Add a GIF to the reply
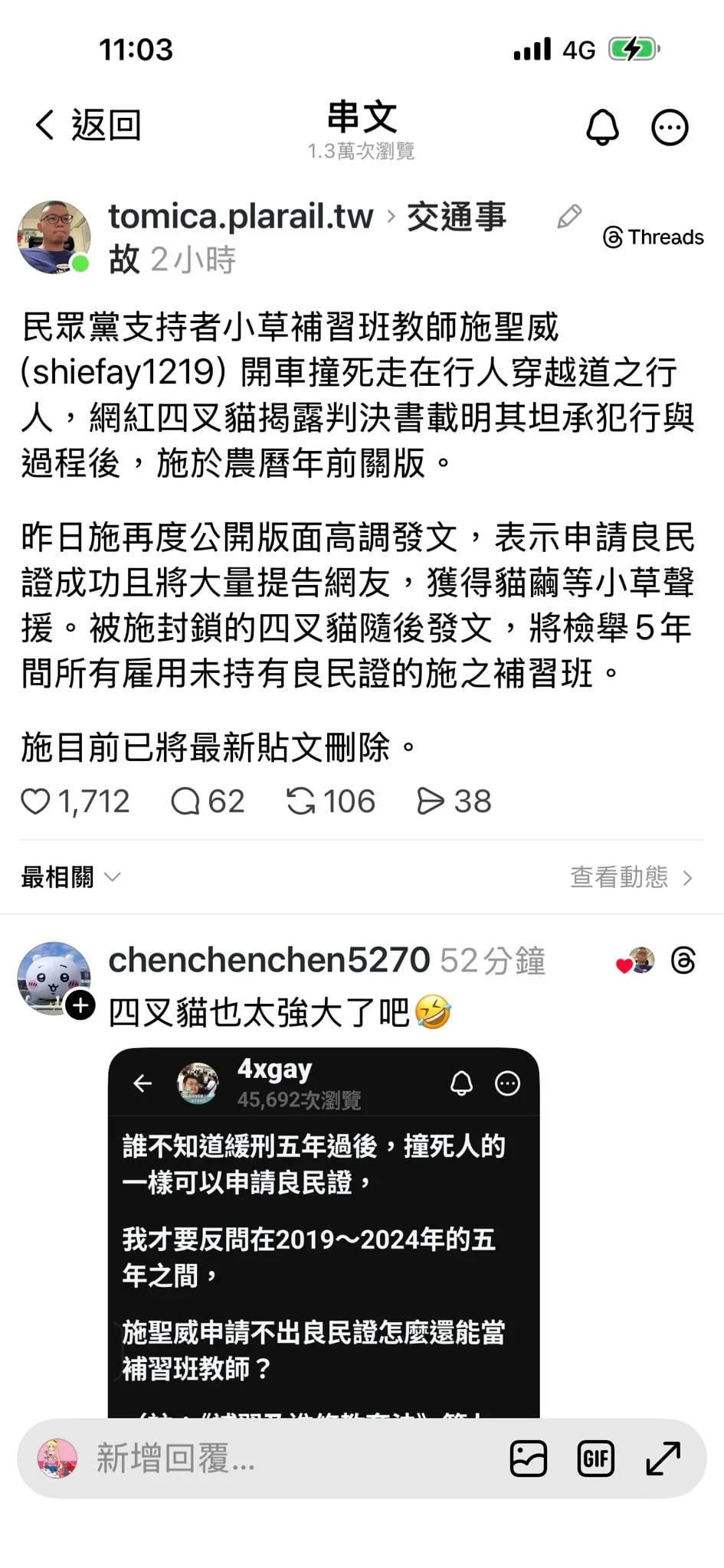Image resolution: width=724 pixels, height=1568 pixels. [595, 1459]
